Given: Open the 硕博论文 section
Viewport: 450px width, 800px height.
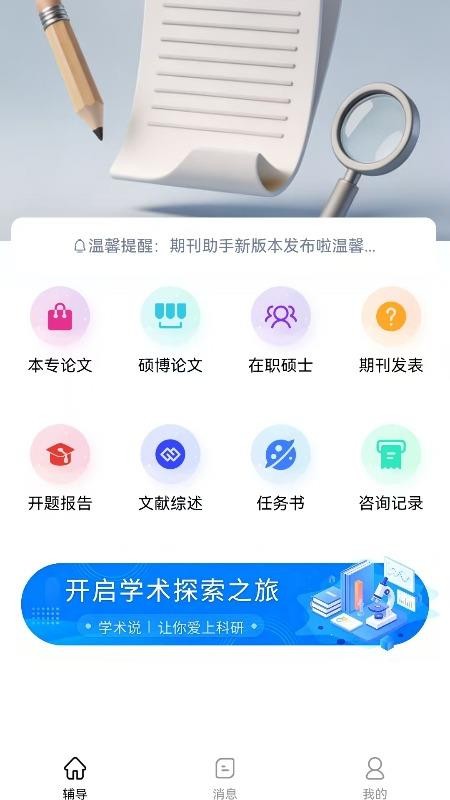Looking at the screenshot, I should (170, 330).
